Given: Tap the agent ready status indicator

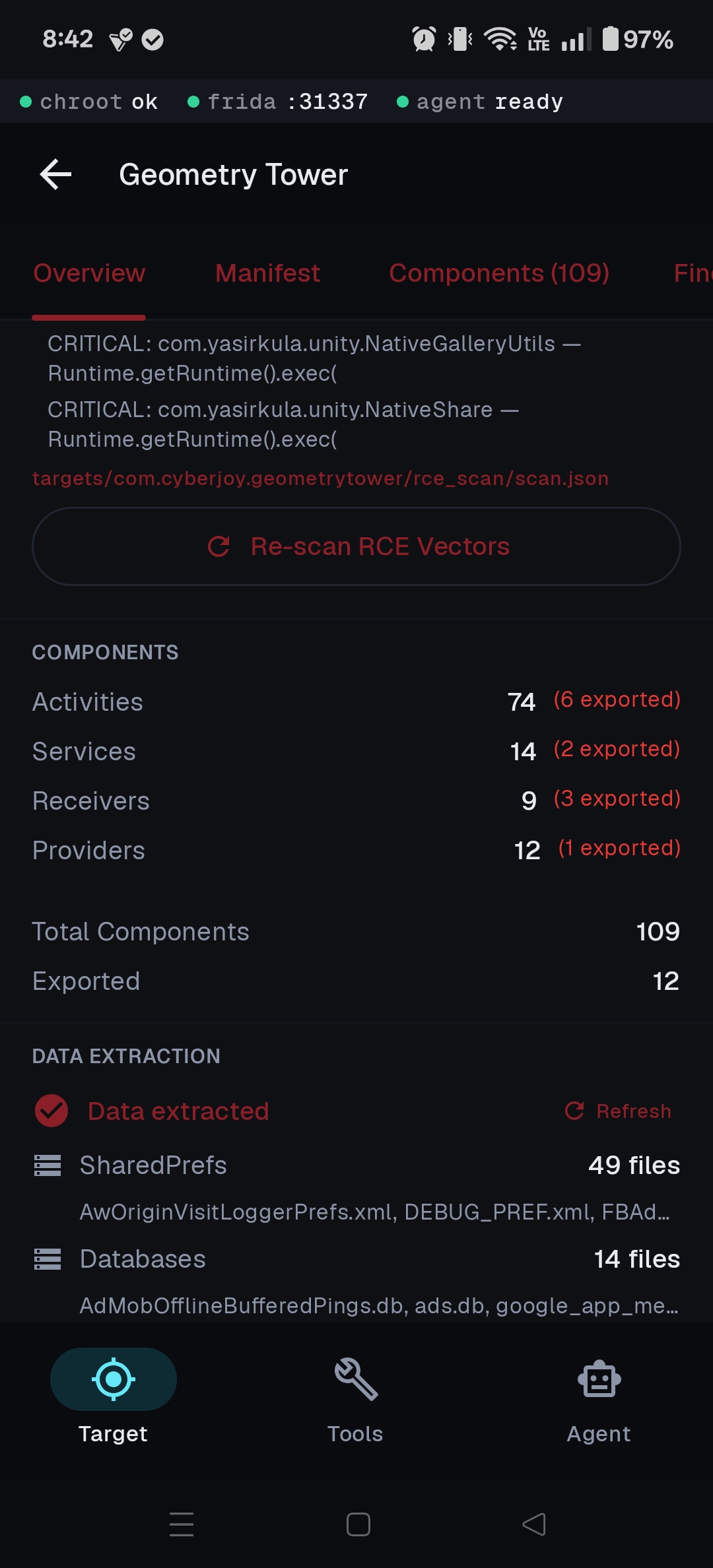Looking at the screenshot, I should coord(481,101).
